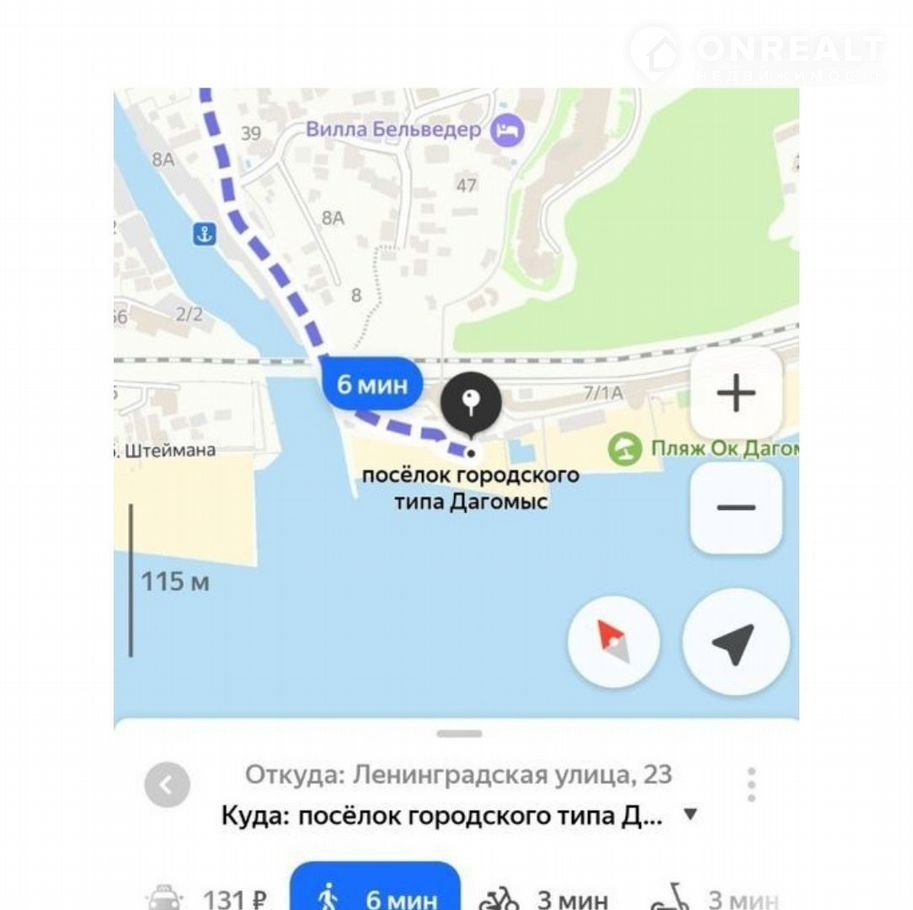Open the Пляж Ок Дагомыс beach marker

625,449
